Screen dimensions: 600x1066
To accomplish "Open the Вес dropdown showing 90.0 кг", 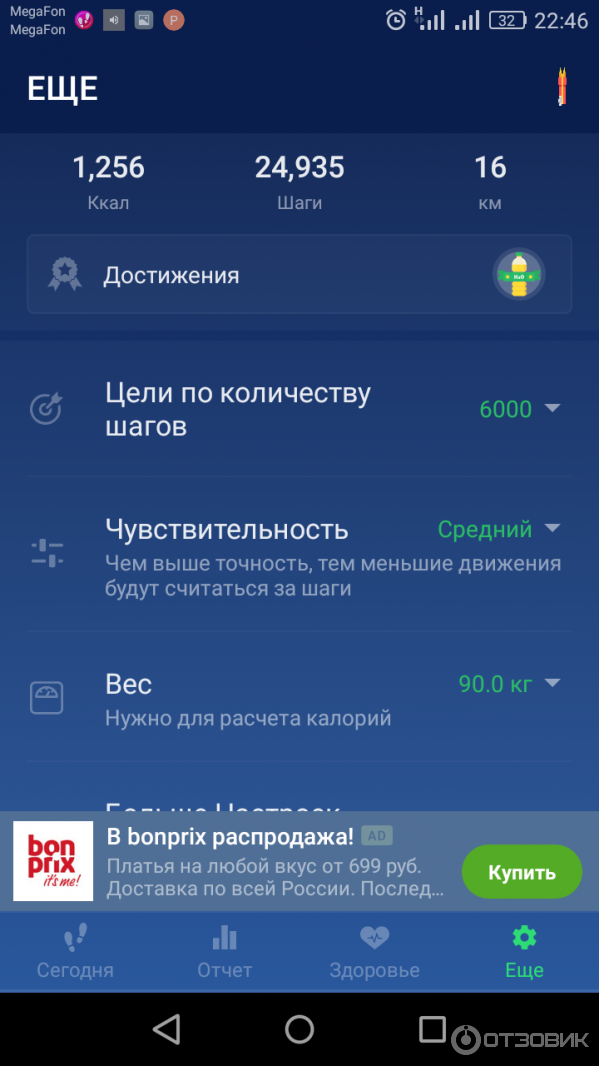I will [x=509, y=684].
